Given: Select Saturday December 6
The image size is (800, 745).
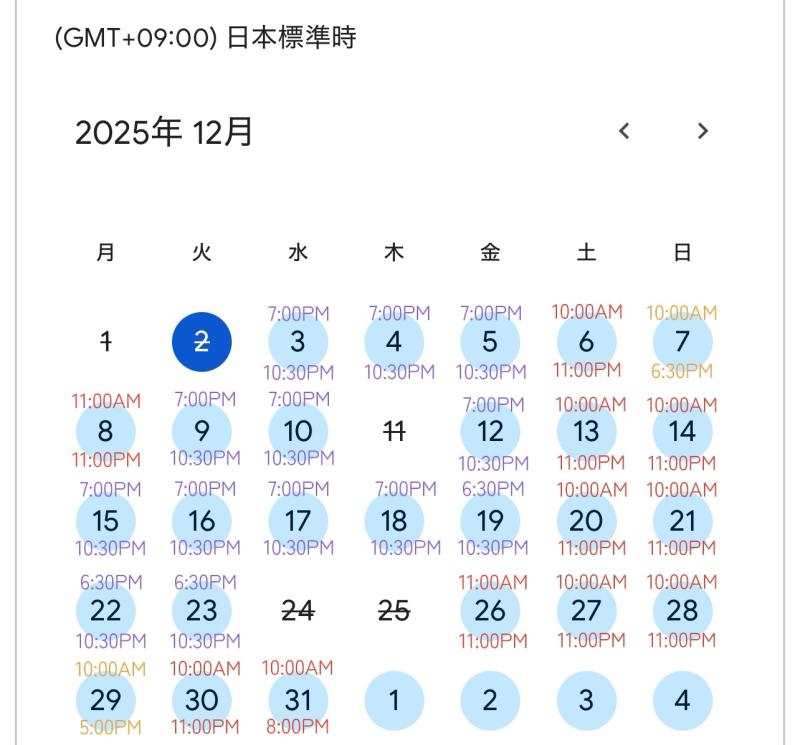Looking at the screenshot, I should tap(586, 342).
